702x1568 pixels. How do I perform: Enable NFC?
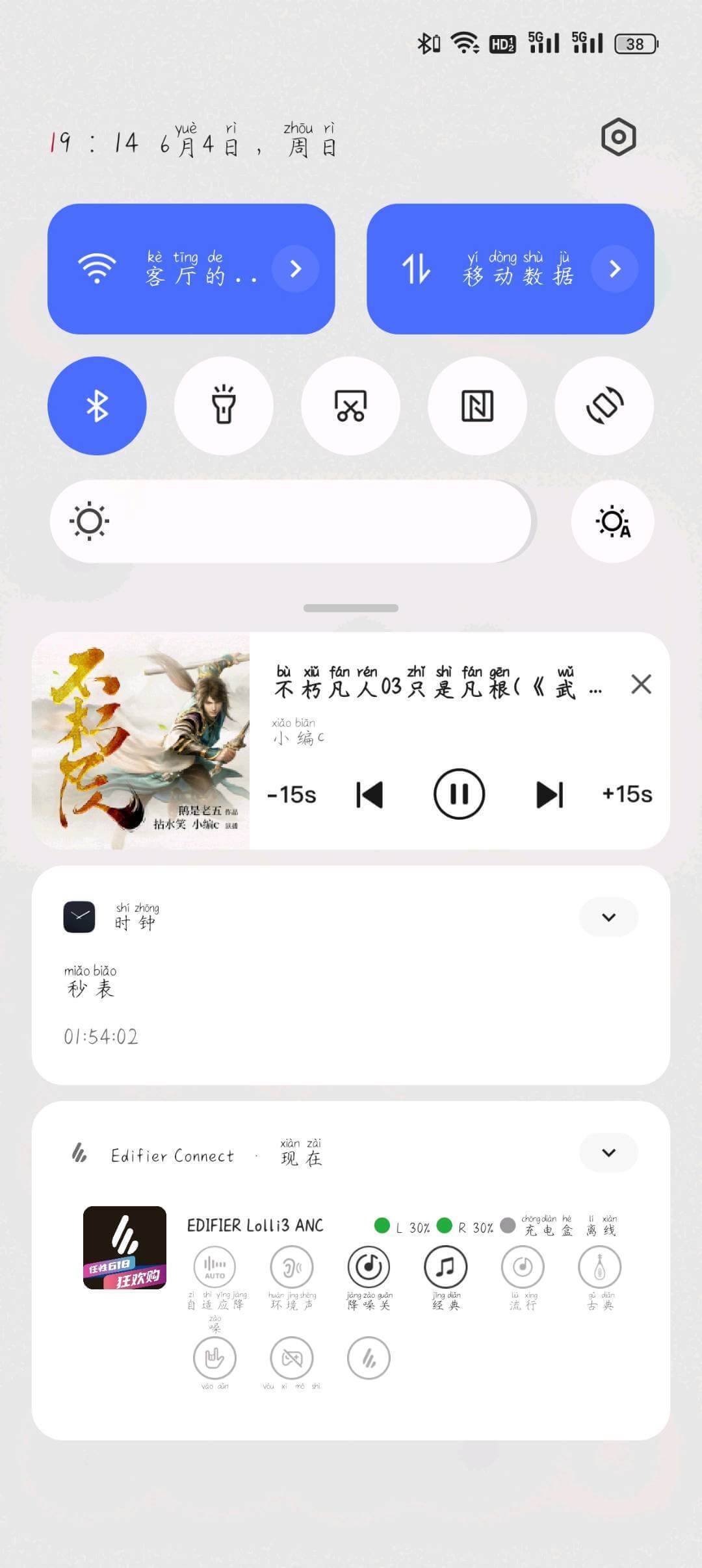(x=477, y=406)
